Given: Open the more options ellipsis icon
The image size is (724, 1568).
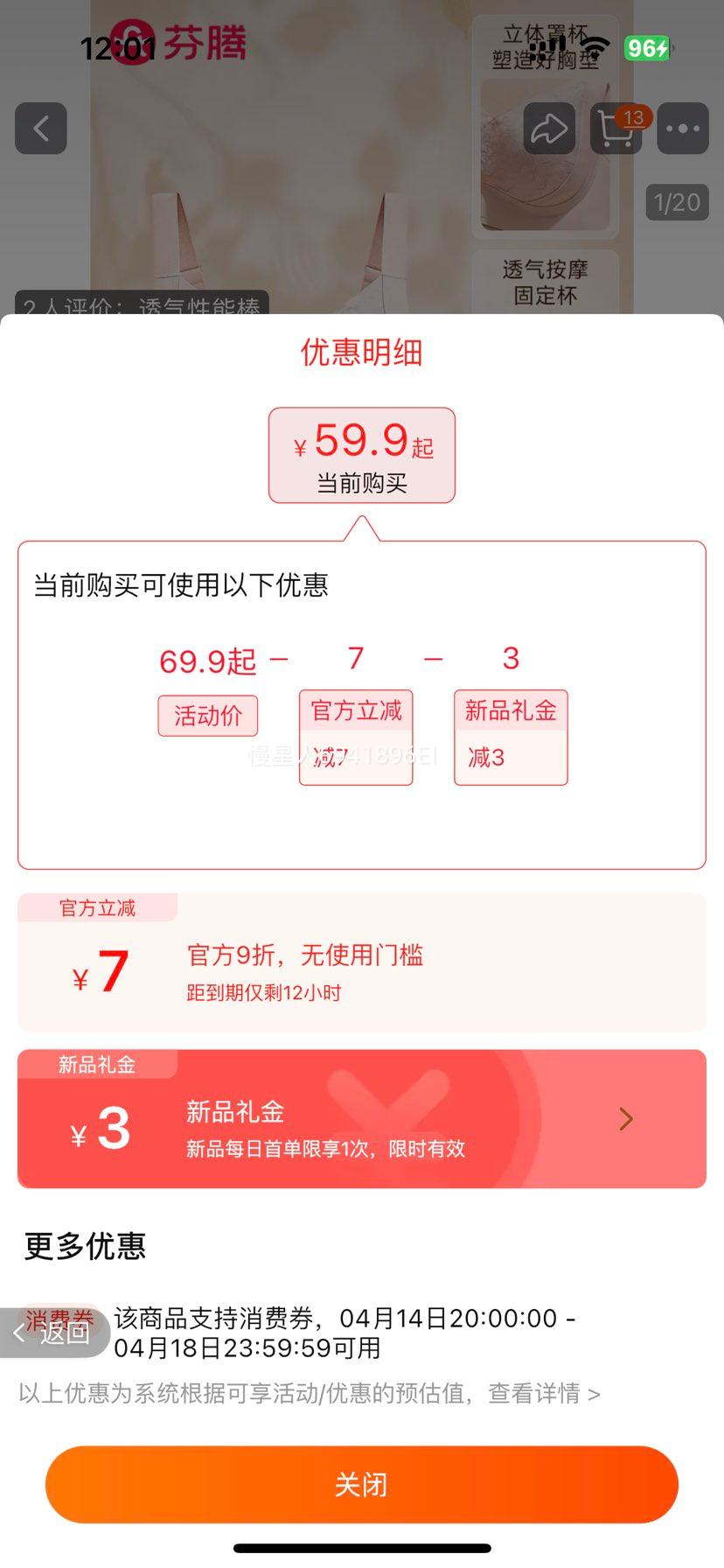Looking at the screenshot, I should click(x=682, y=129).
